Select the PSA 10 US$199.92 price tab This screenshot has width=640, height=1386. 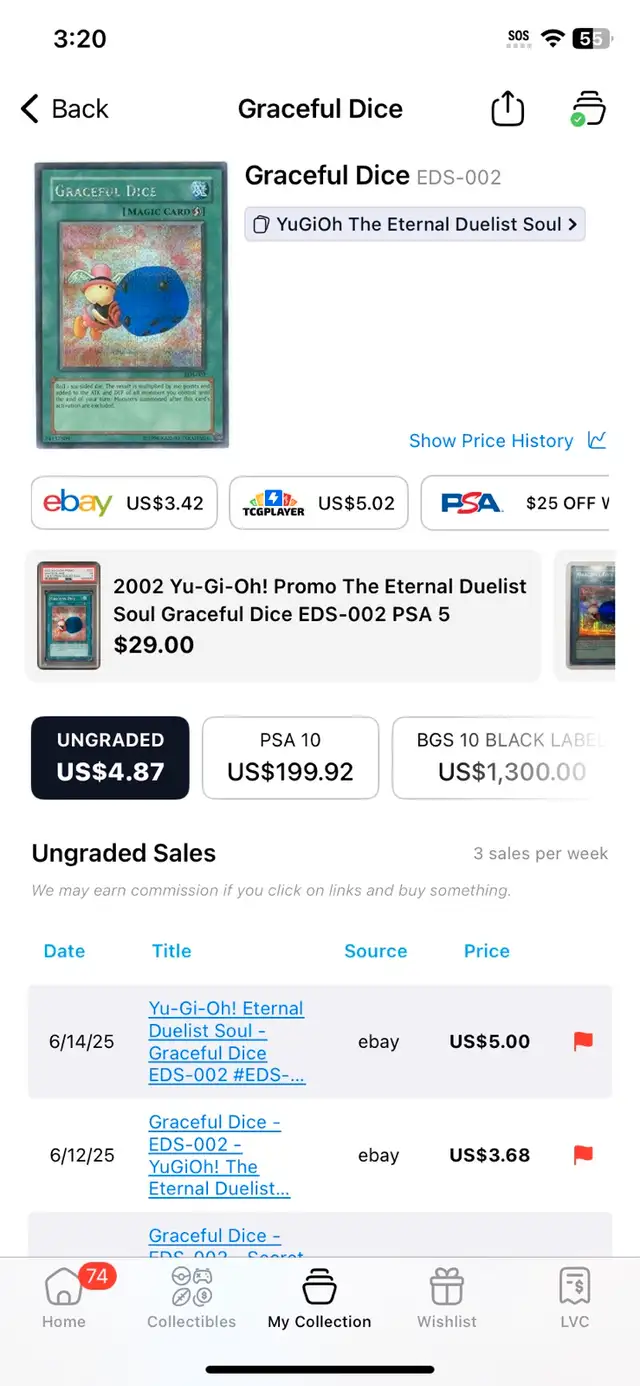pyautogui.click(x=290, y=758)
